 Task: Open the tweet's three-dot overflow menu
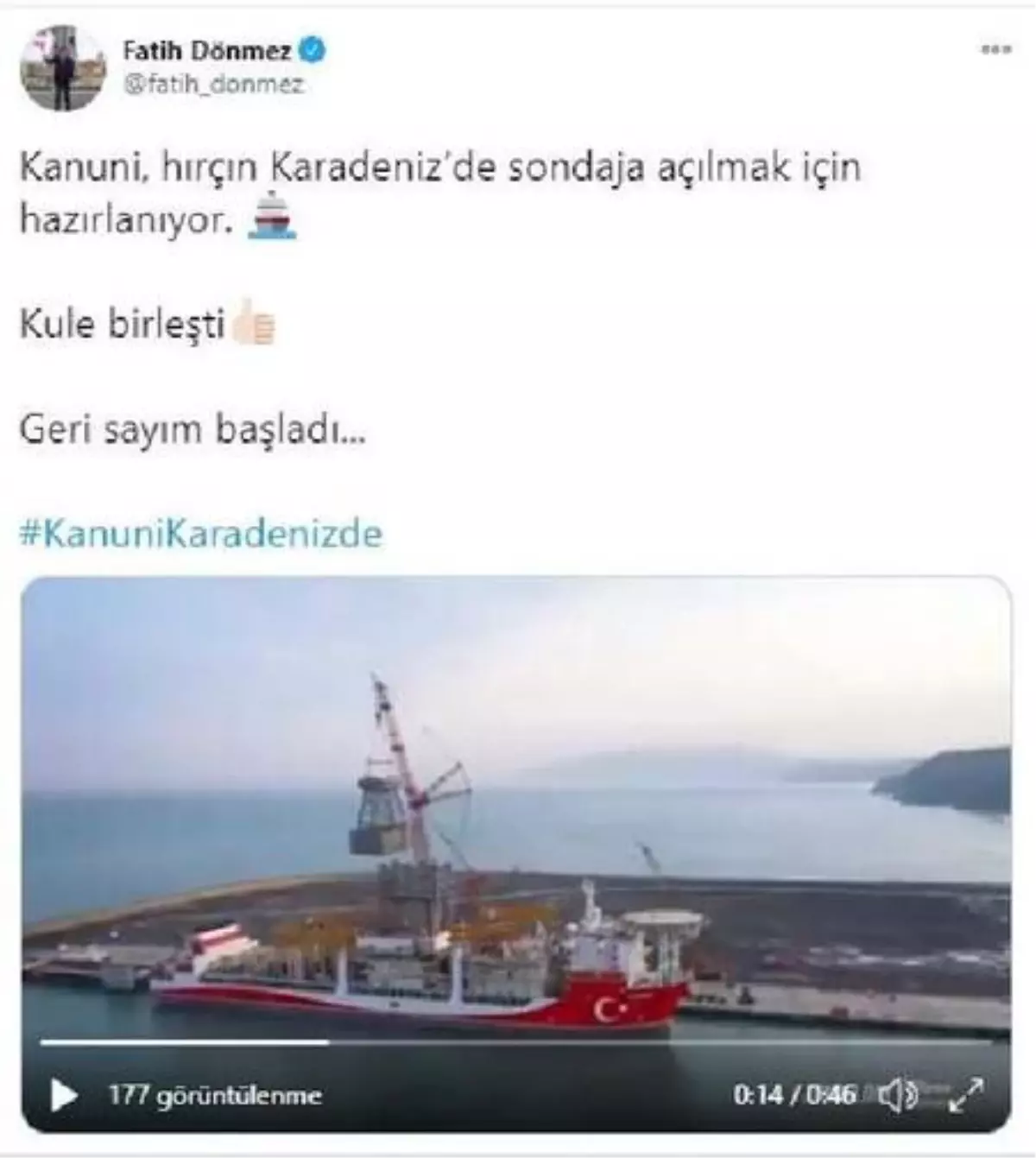(995, 50)
